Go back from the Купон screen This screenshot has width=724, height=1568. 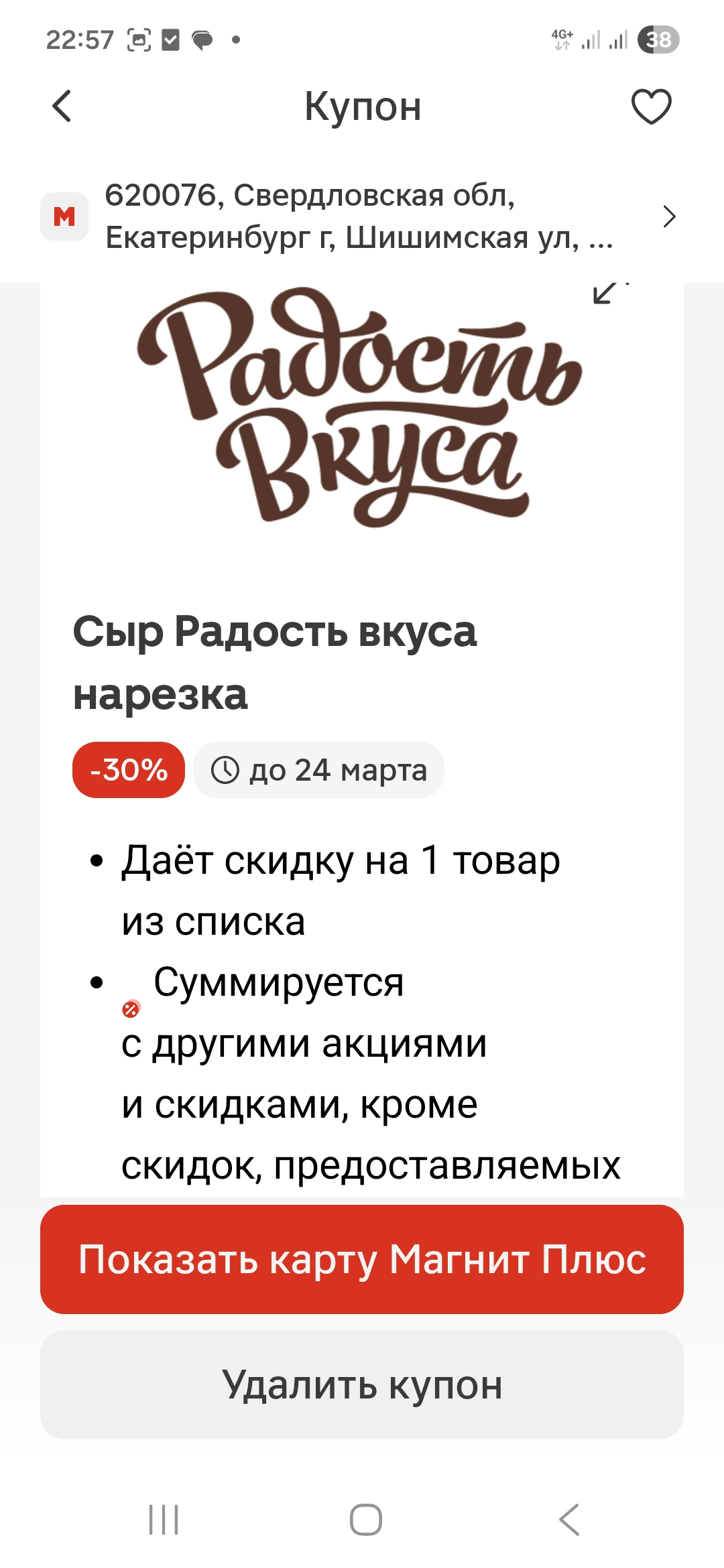(x=62, y=107)
